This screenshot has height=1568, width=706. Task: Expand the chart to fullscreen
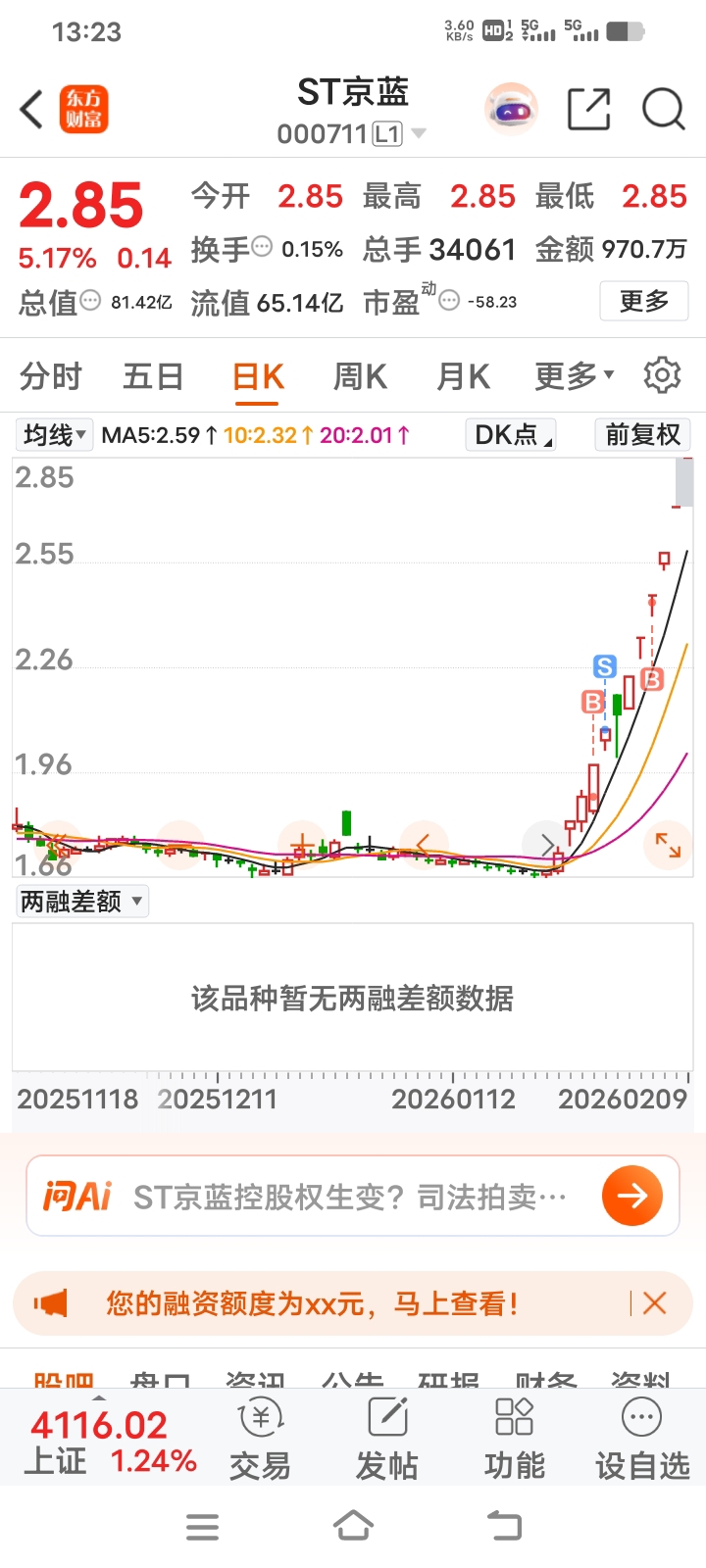click(668, 845)
